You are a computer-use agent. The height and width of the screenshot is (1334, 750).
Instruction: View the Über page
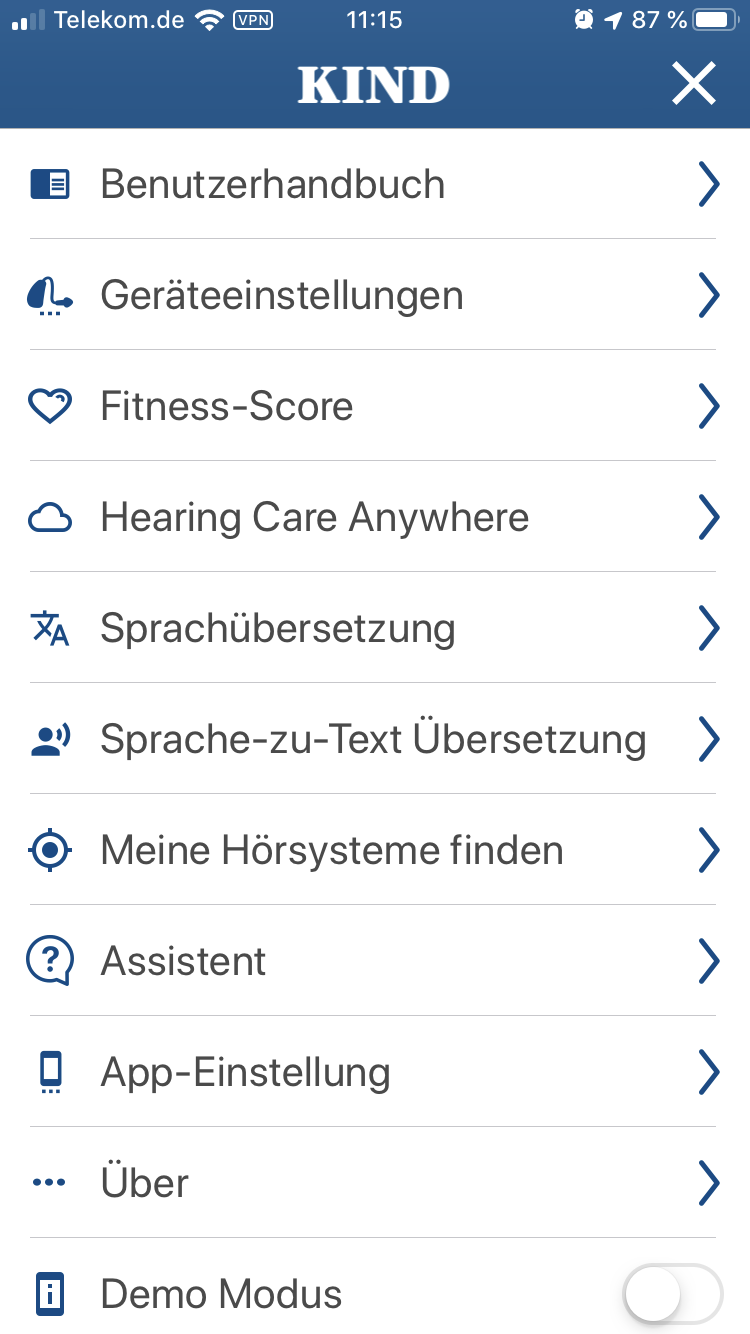(145, 1184)
